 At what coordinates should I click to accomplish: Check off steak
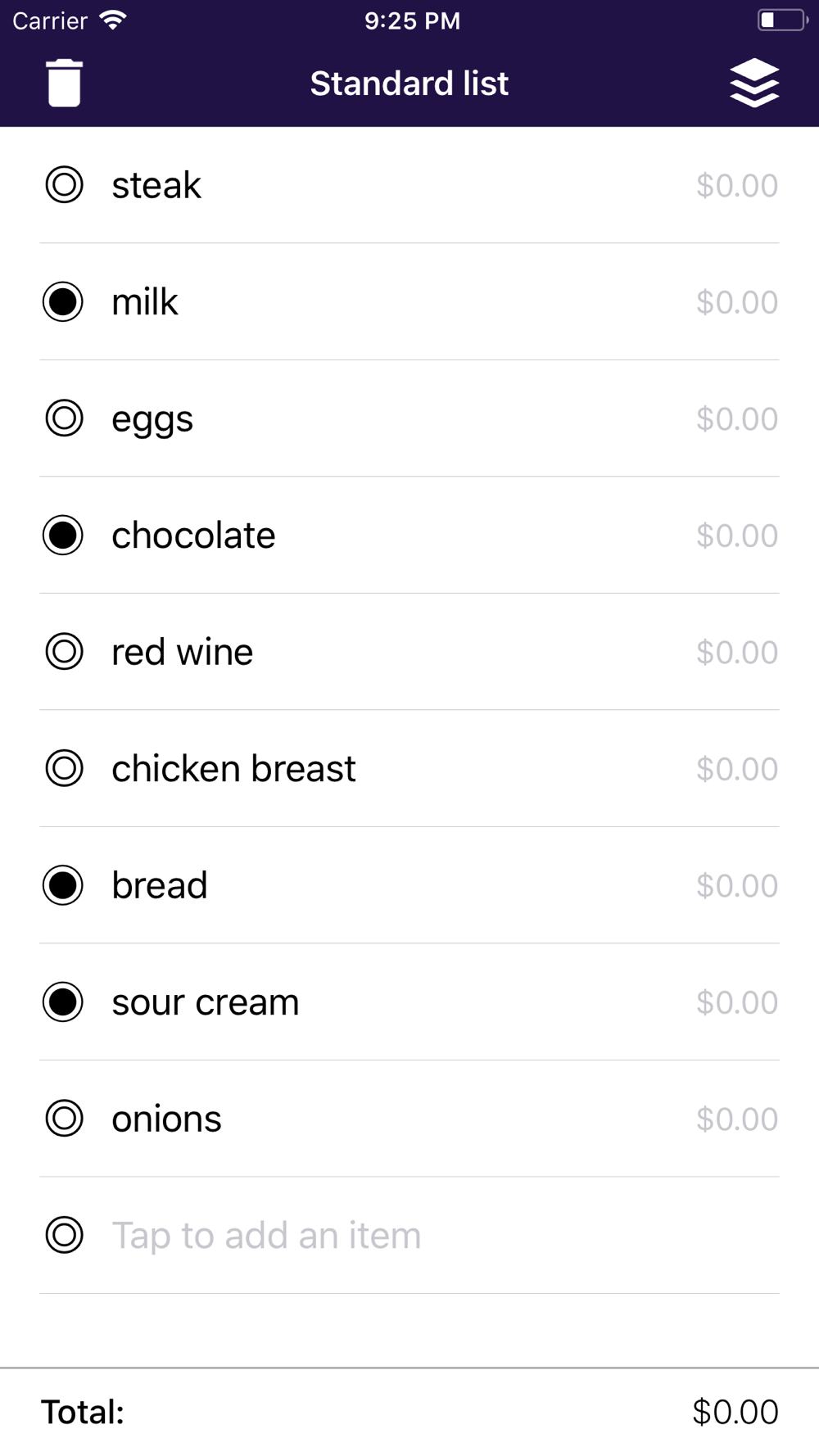click(x=64, y=185)
